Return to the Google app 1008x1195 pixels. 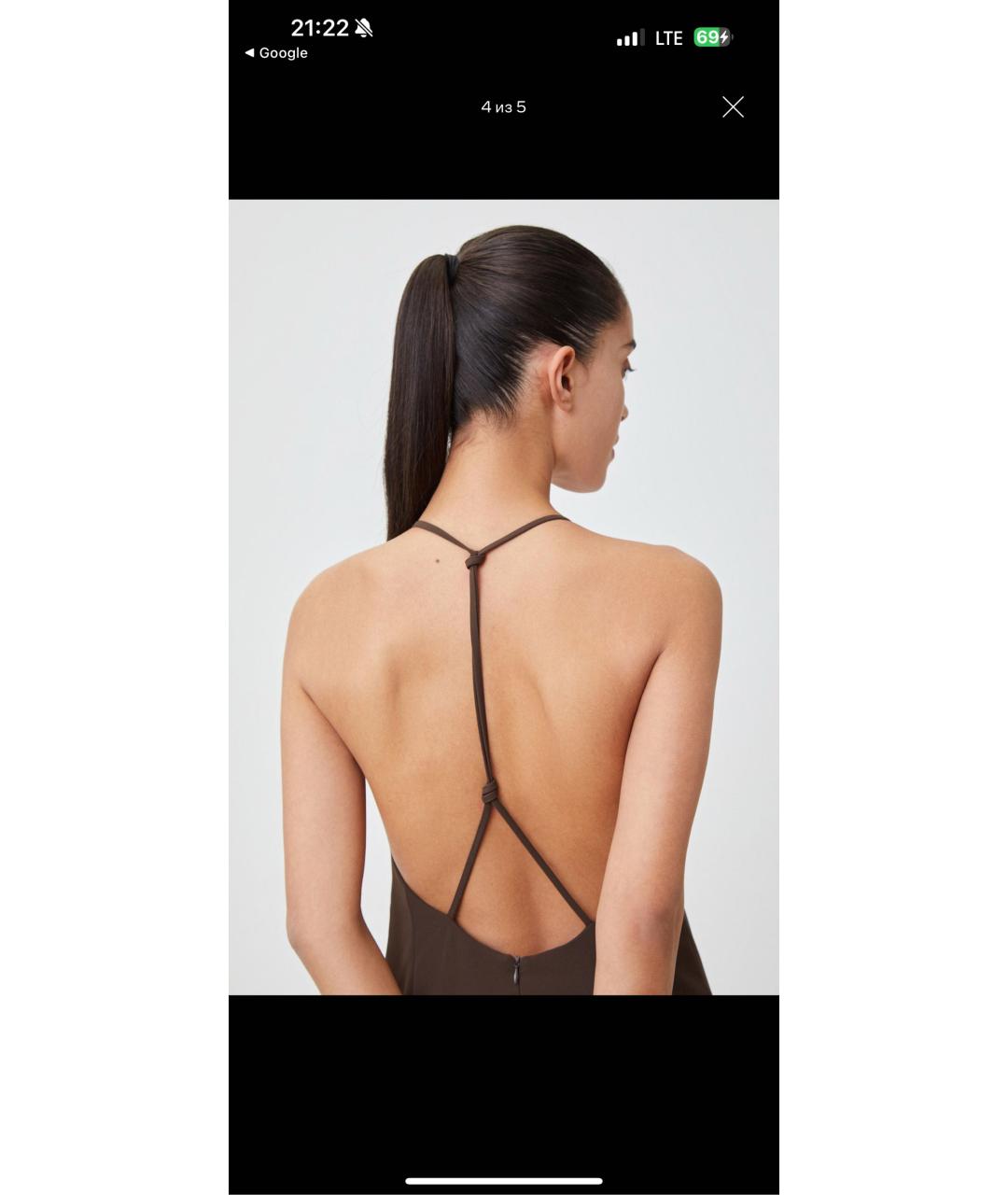click(276, 53)
